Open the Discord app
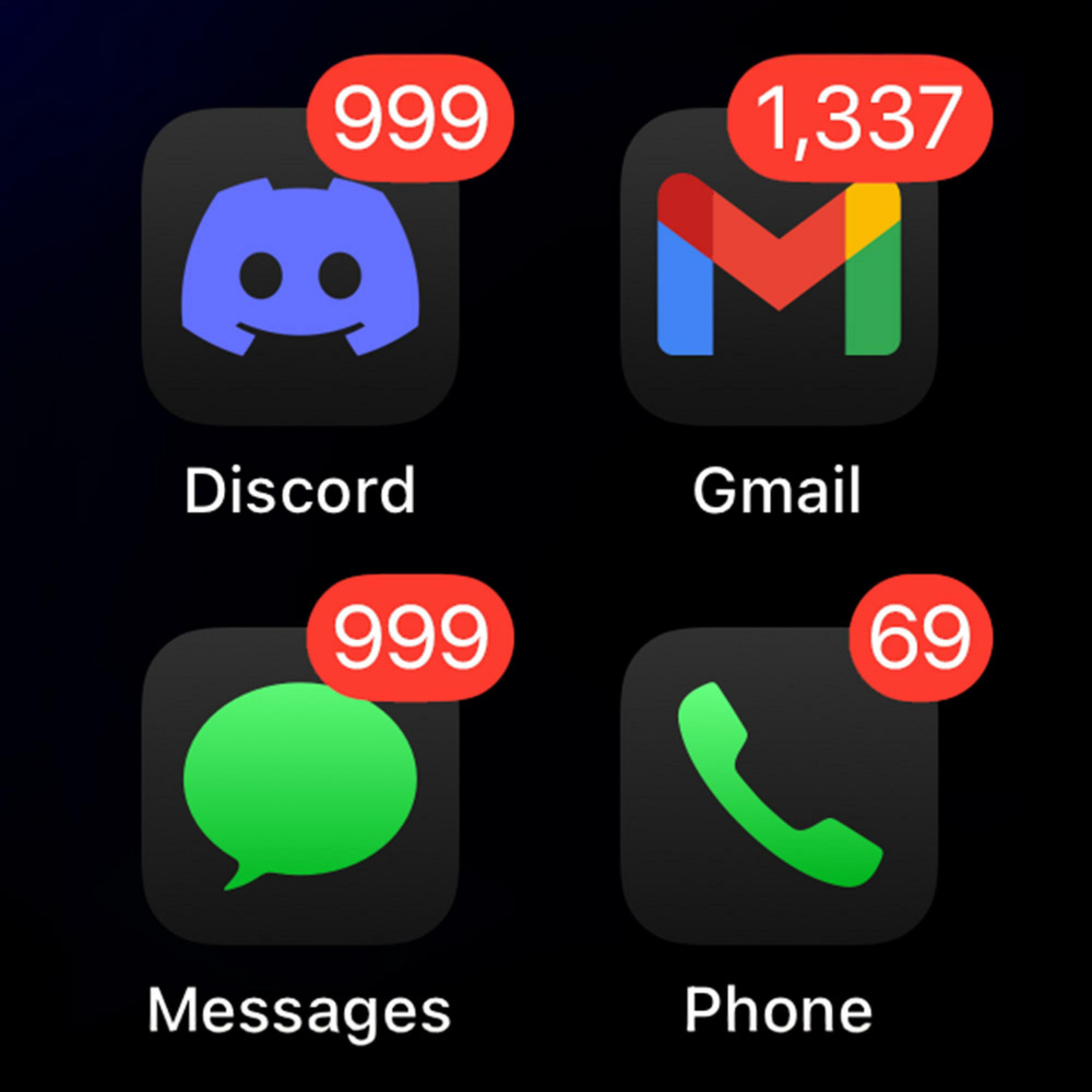1092x1092 pixels. 300,267
